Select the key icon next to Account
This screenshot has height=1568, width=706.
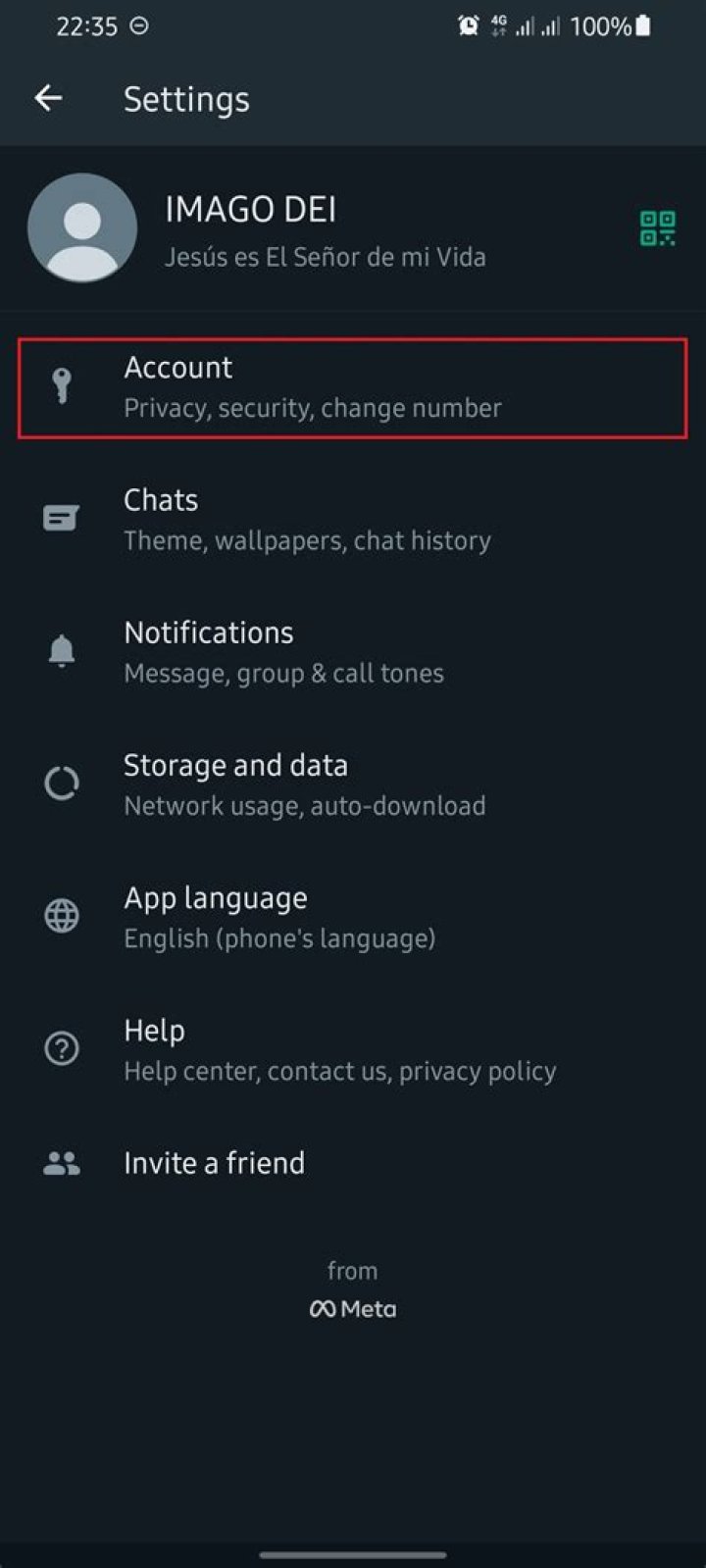point(62,386)
